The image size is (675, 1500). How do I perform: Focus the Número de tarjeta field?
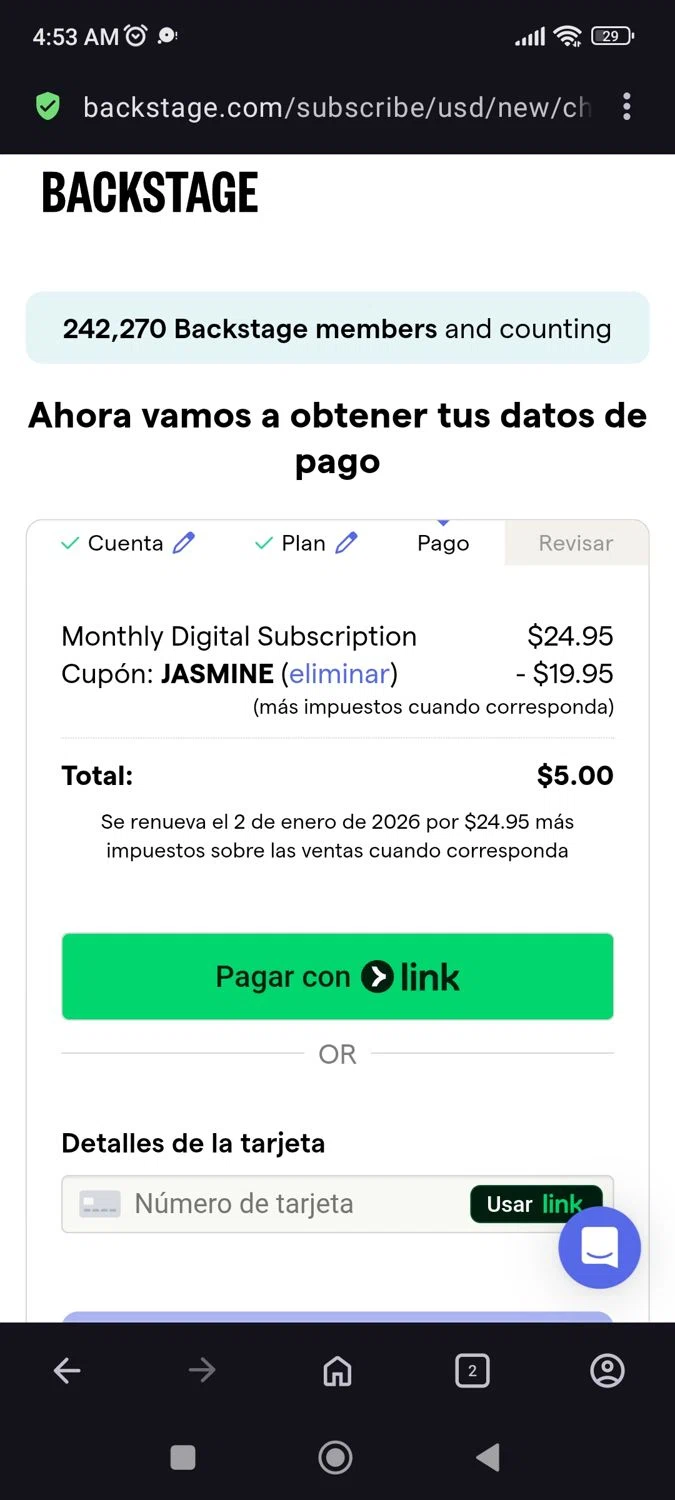point(270,1204)
